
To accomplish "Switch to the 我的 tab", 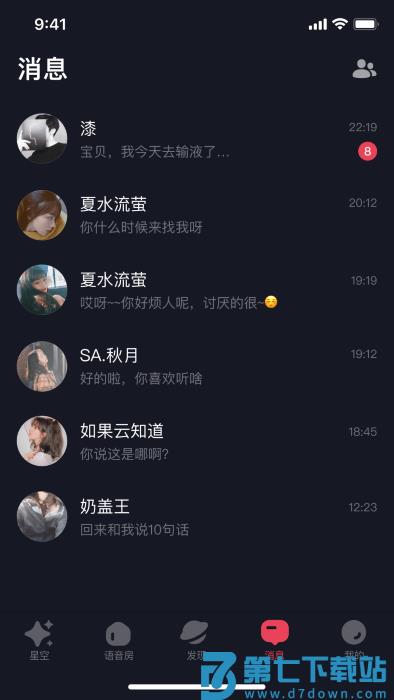I will 353,640.
